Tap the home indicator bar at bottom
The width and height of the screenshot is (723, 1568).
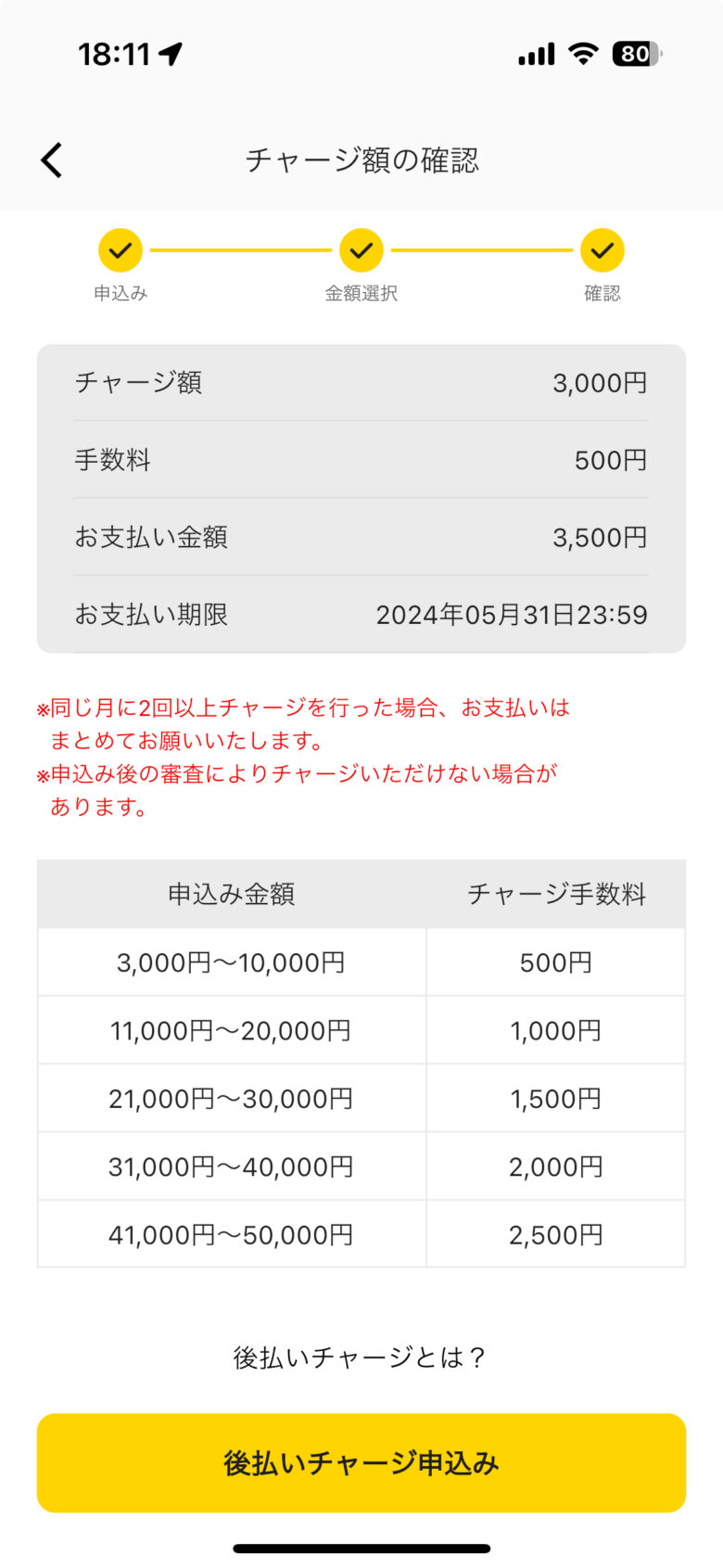tap(361, 1547)
